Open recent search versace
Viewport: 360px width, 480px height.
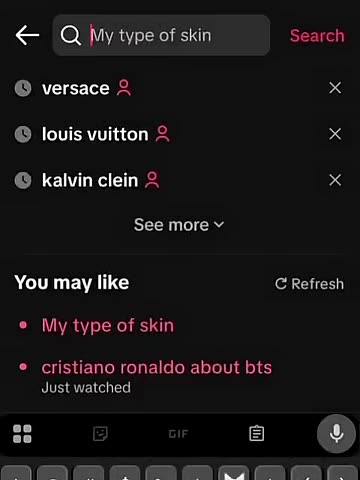click(76, 88)
